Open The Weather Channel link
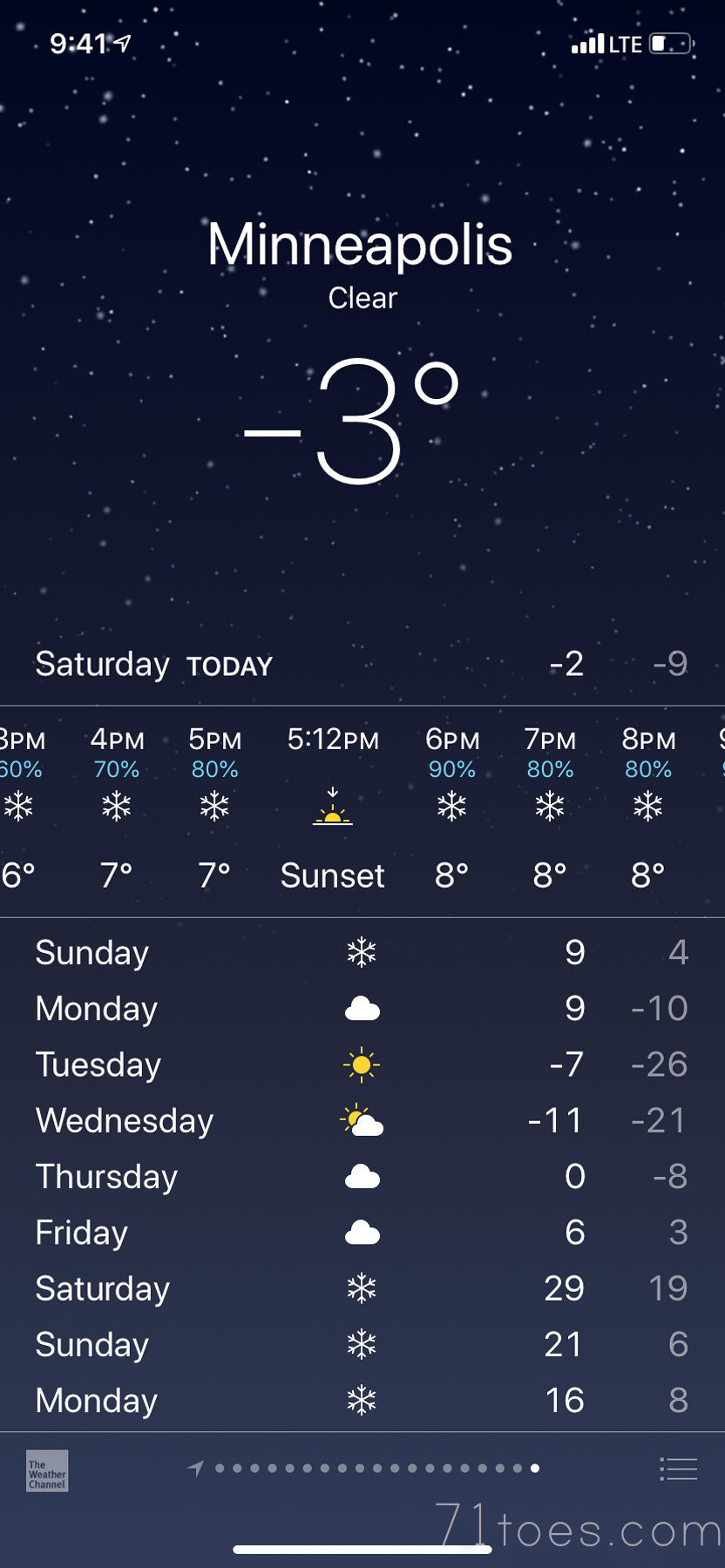725x1568 pixels. [47, 1470]
